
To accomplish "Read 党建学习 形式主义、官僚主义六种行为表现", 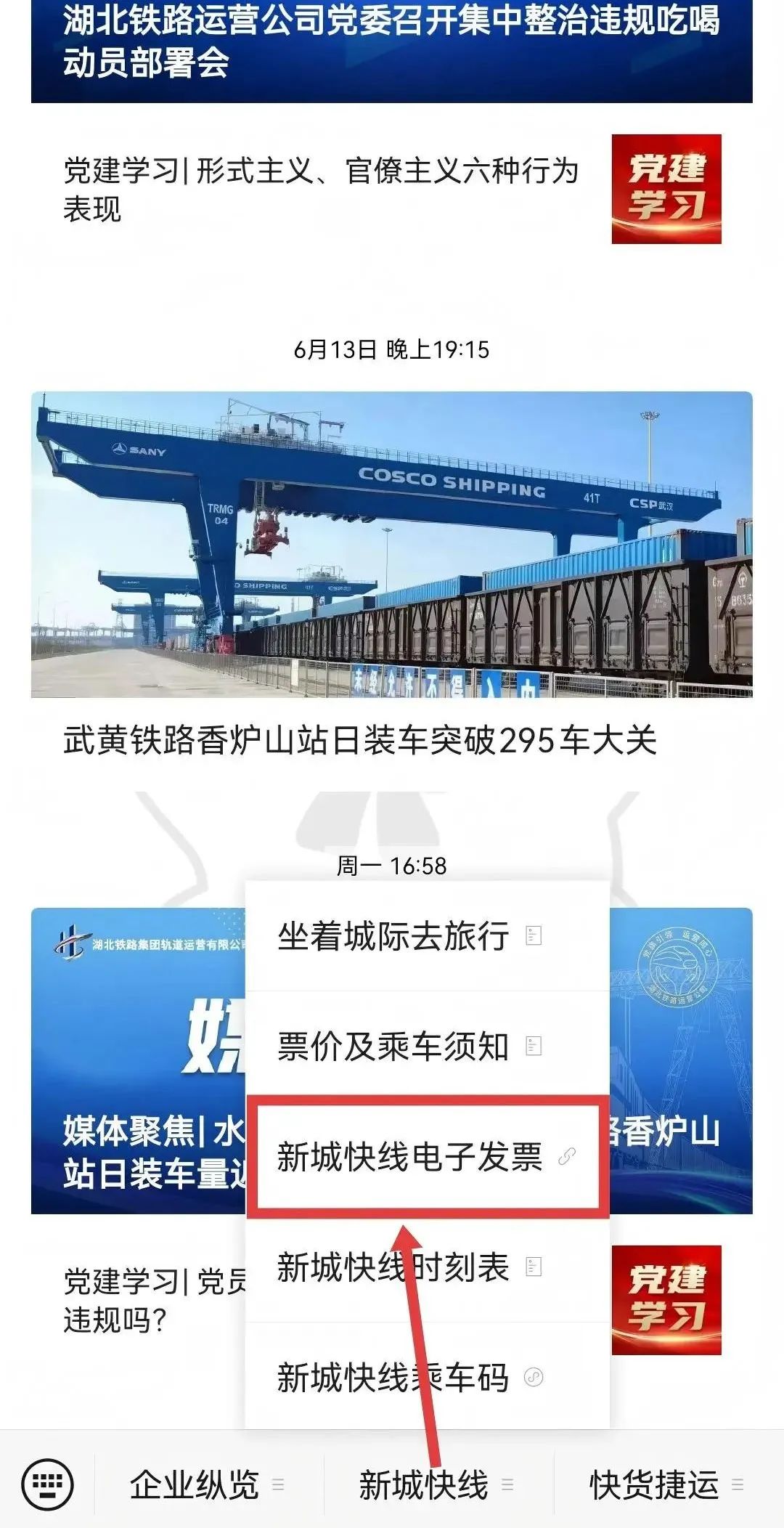I will point(319,189).
